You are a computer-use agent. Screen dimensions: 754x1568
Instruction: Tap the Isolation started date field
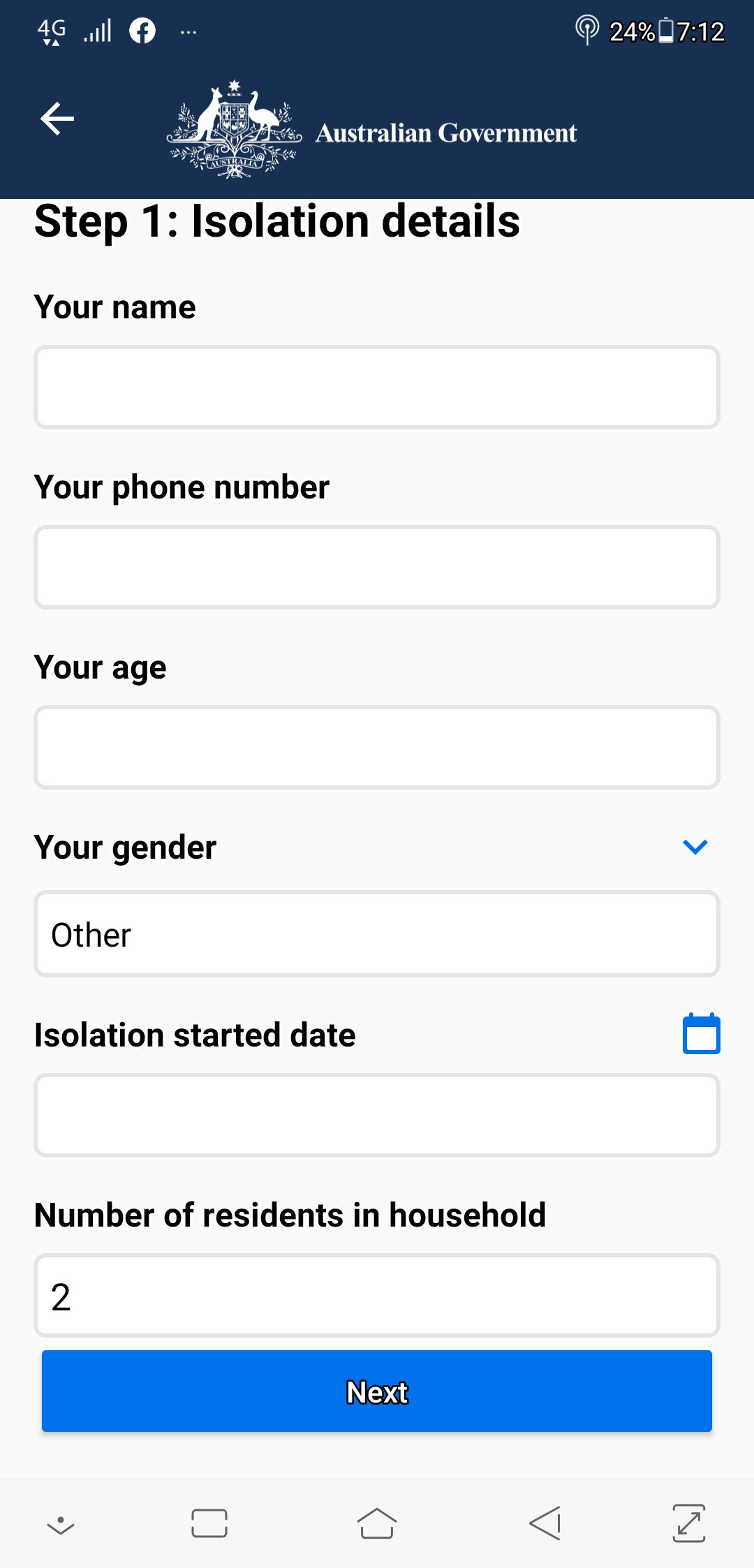pyautogui.click(x=377, y=1115)
